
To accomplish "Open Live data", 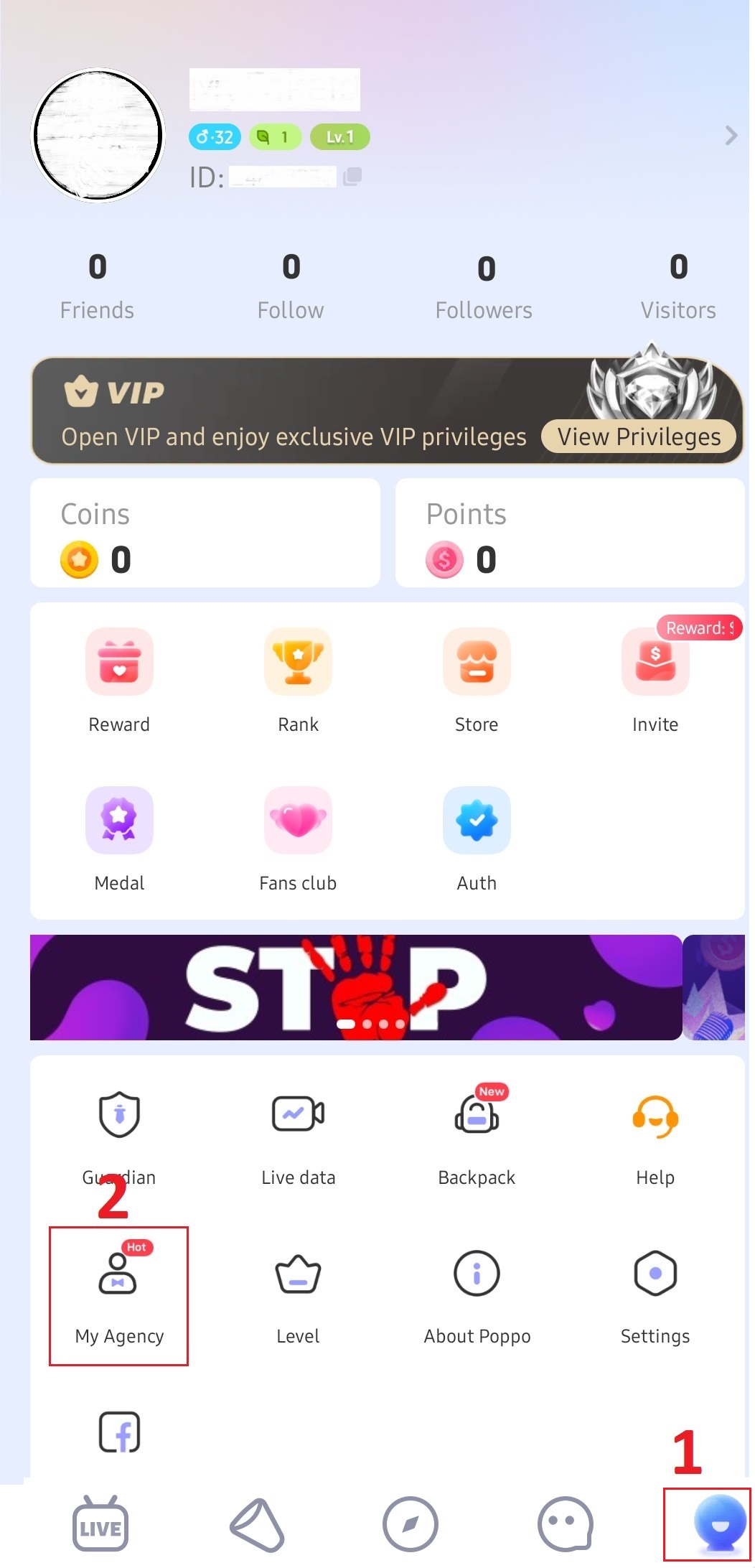I will click(298, 1138).
